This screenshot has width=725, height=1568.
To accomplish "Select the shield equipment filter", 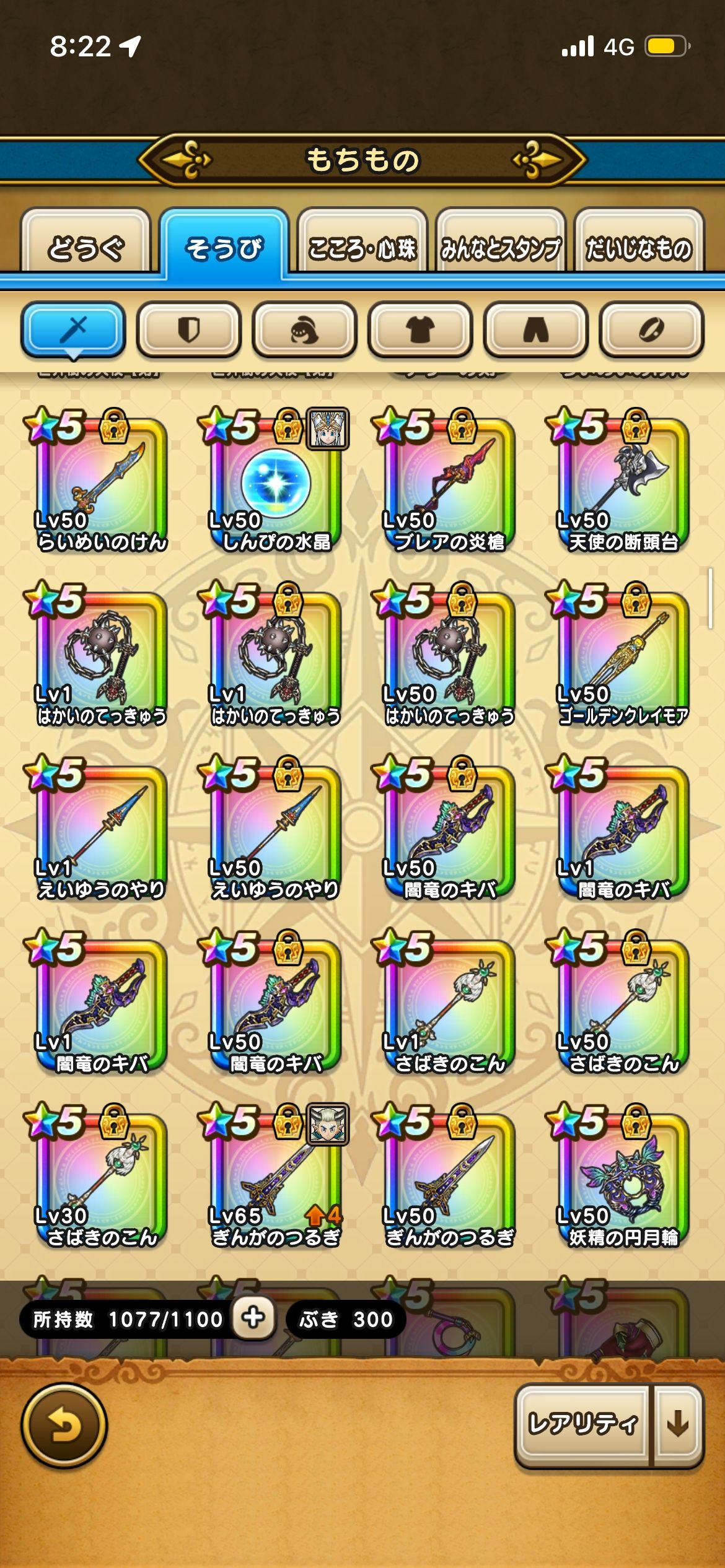I will tap(188, 329).
